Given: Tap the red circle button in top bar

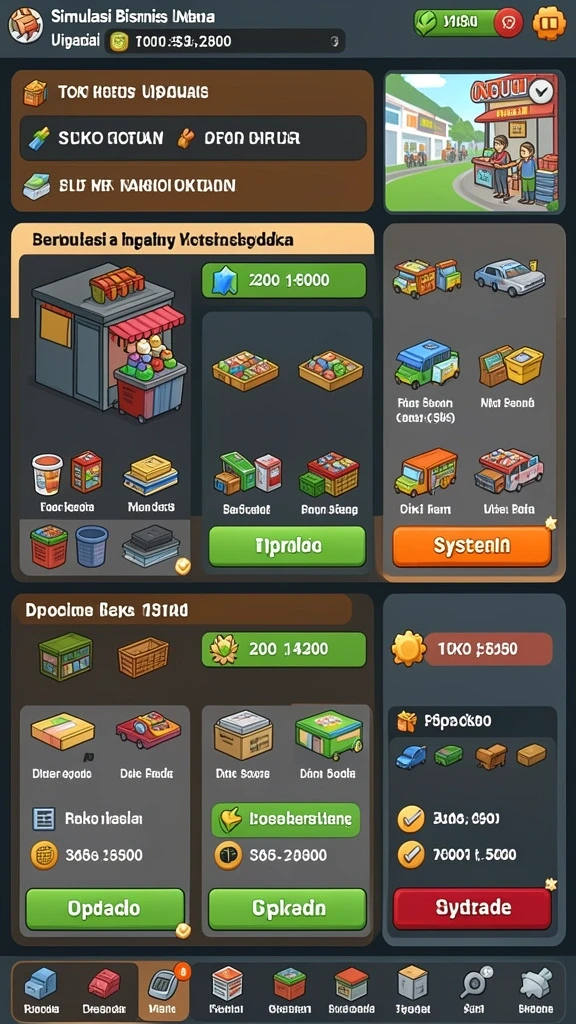Looking at the screenshot, I should [x=508, y=24].
